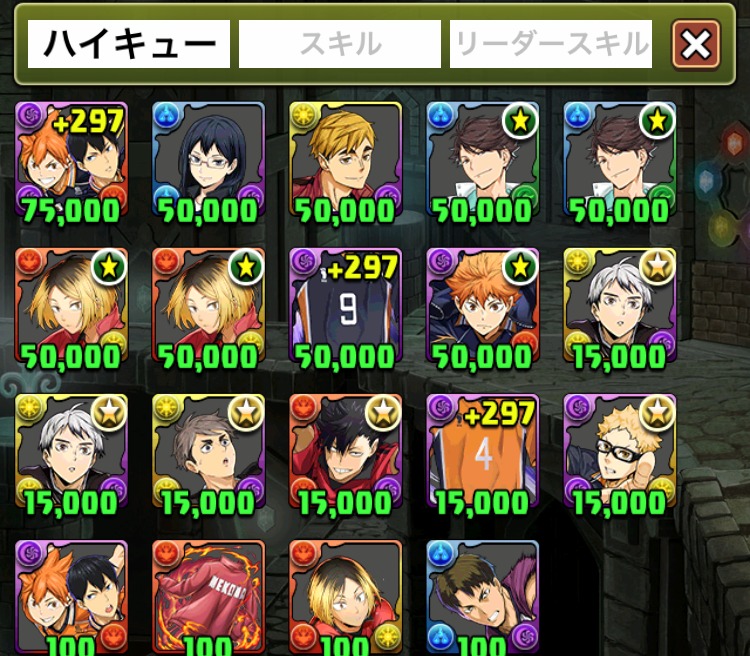
Task: Select the purple jacket 100 card
Action: (x=482, y=595)
